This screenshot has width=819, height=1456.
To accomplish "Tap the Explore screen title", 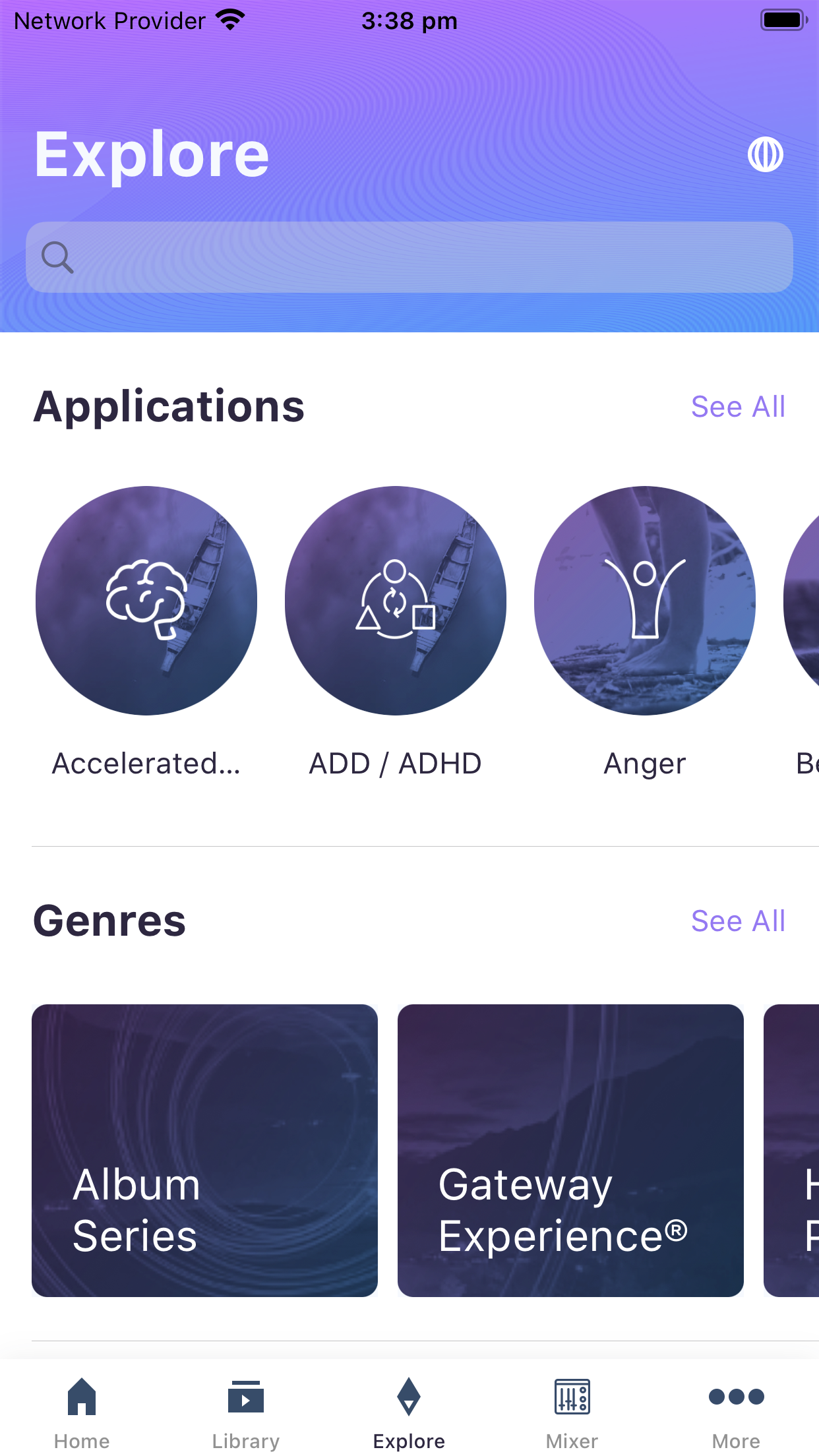I will pyautogui.click(x=151, y=154).
